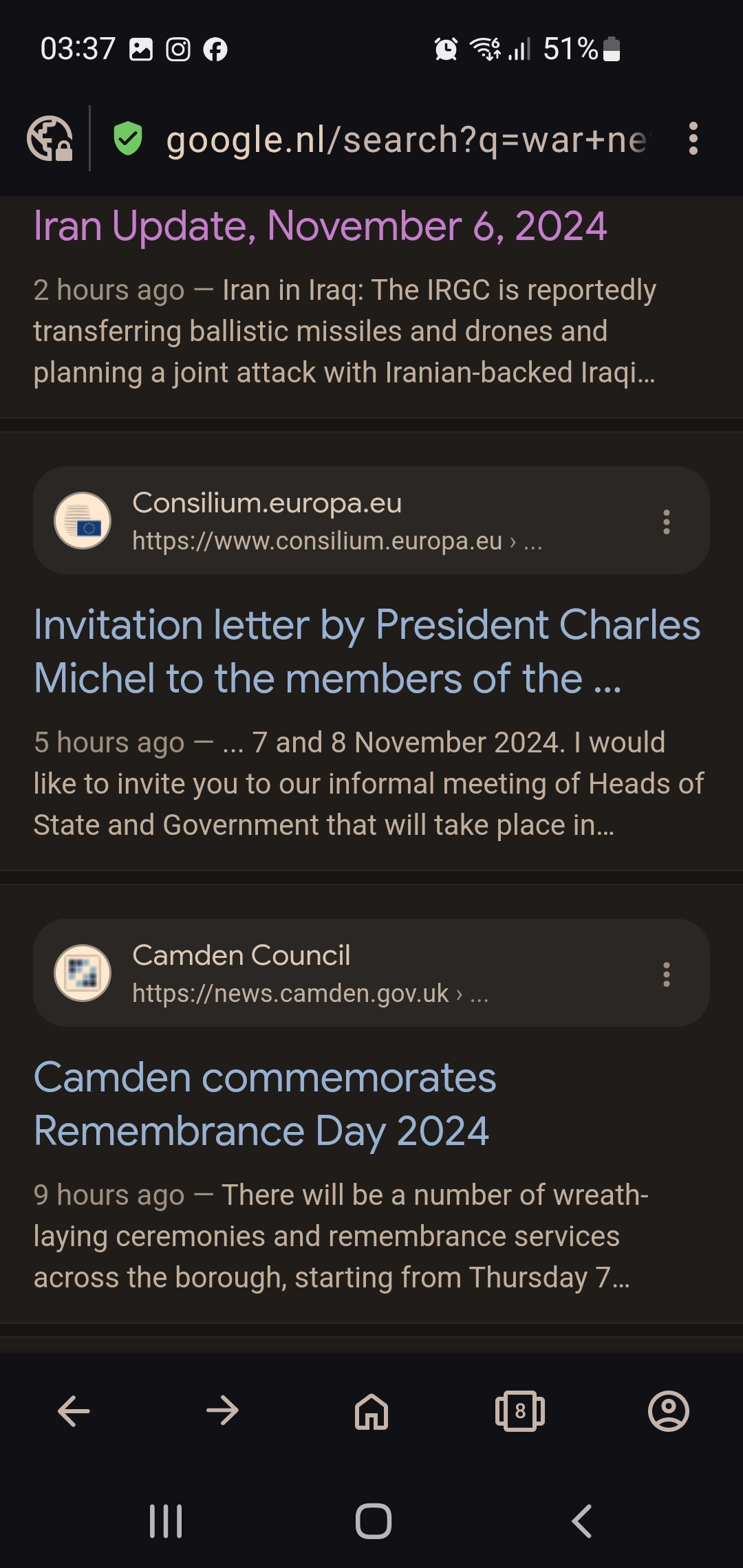The width and height of the screenshot is (743, 1568).
Task: Go forward to the next page
Action: (222, 1412)
